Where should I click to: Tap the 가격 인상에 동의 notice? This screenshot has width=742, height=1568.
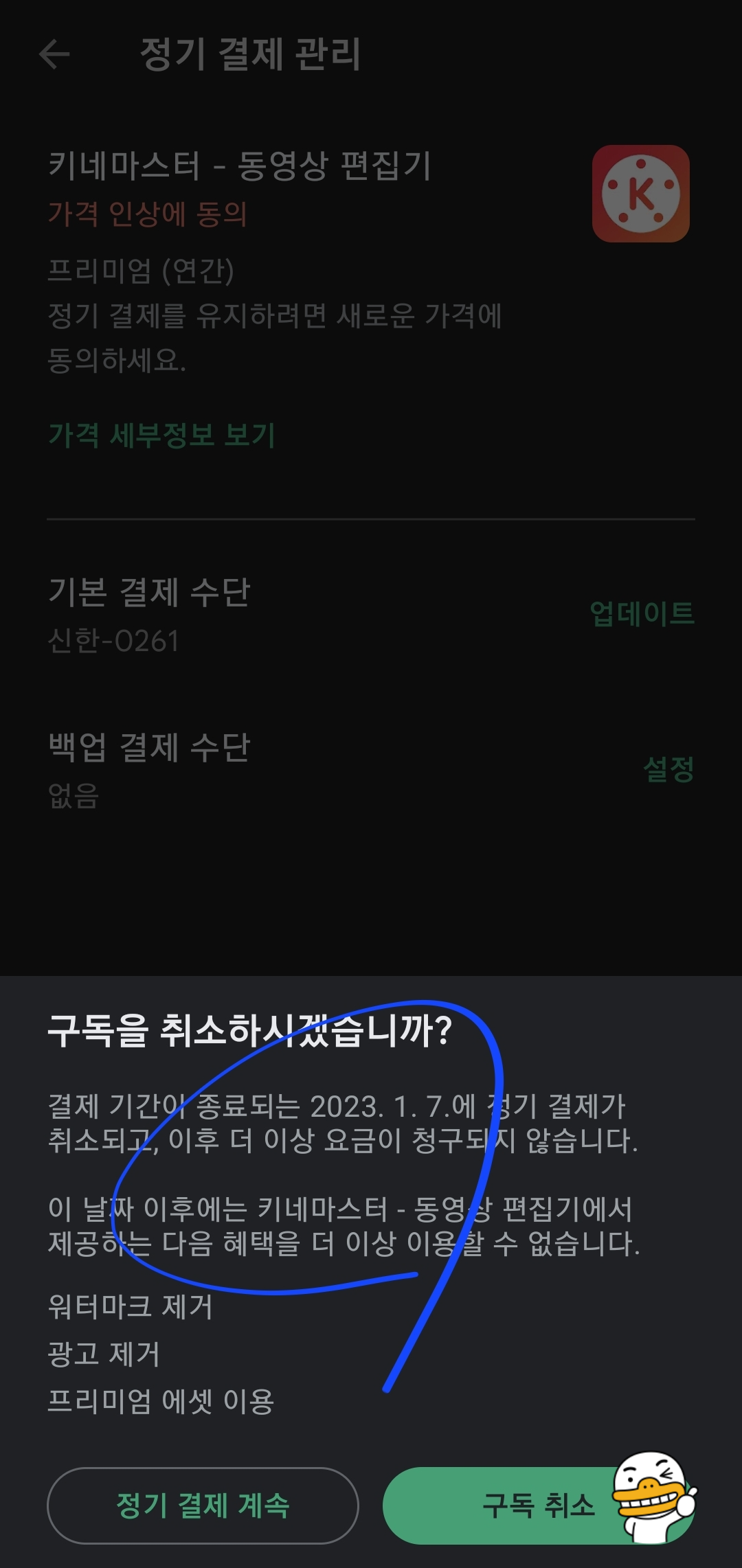(x=148, y=214)
